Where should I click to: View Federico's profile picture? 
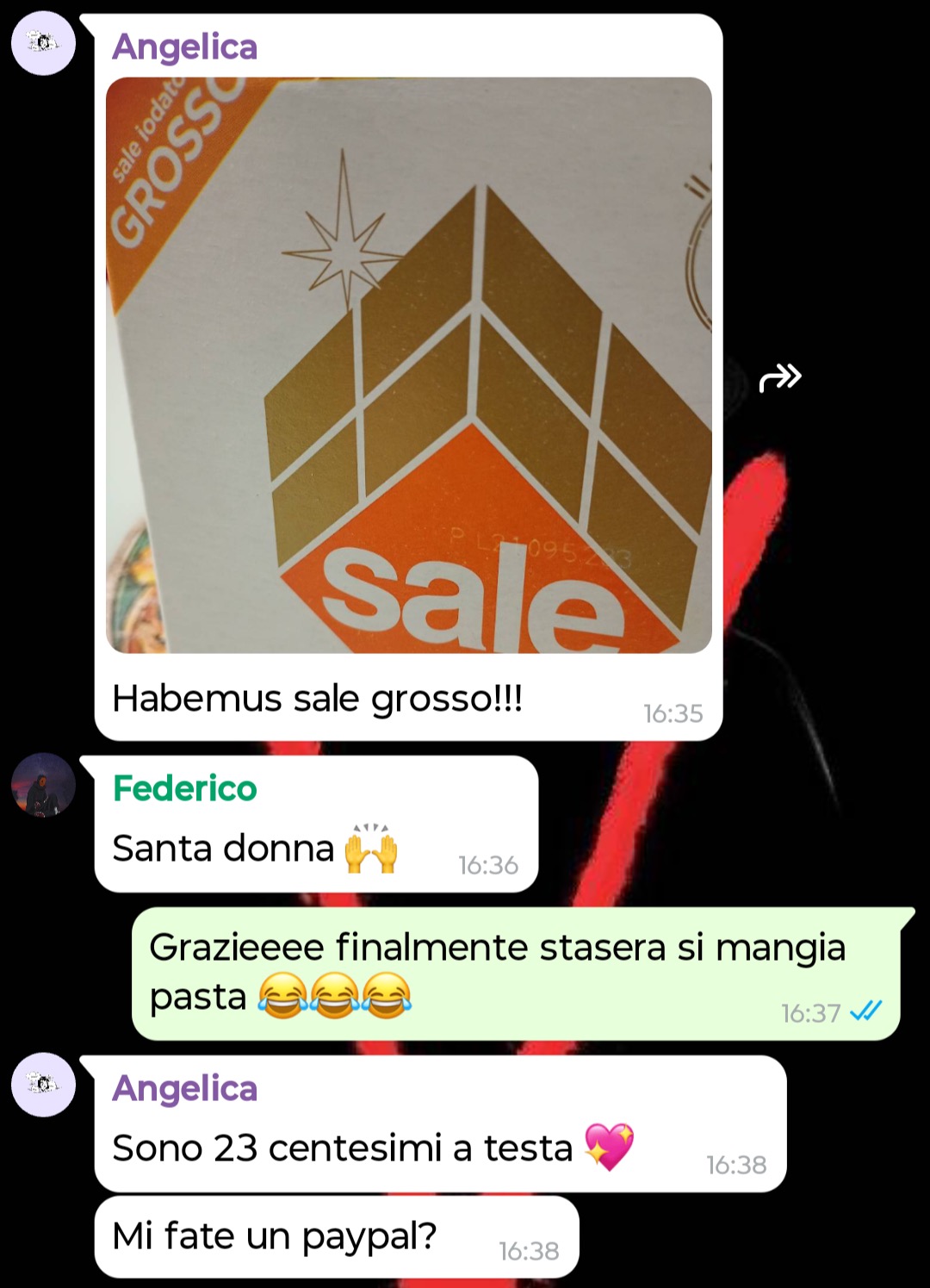[43, 785]
